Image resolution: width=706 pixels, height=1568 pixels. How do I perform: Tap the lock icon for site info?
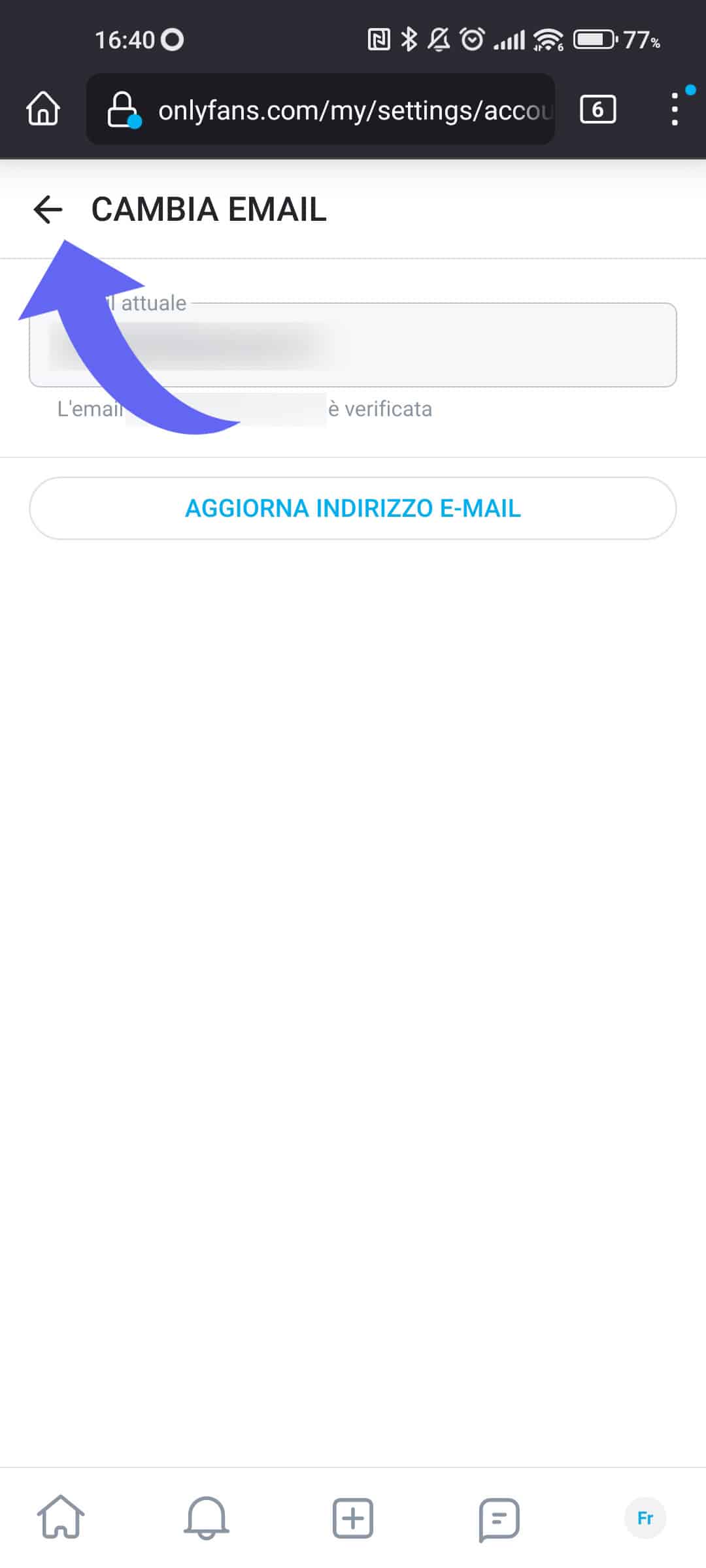click(123, 109)
